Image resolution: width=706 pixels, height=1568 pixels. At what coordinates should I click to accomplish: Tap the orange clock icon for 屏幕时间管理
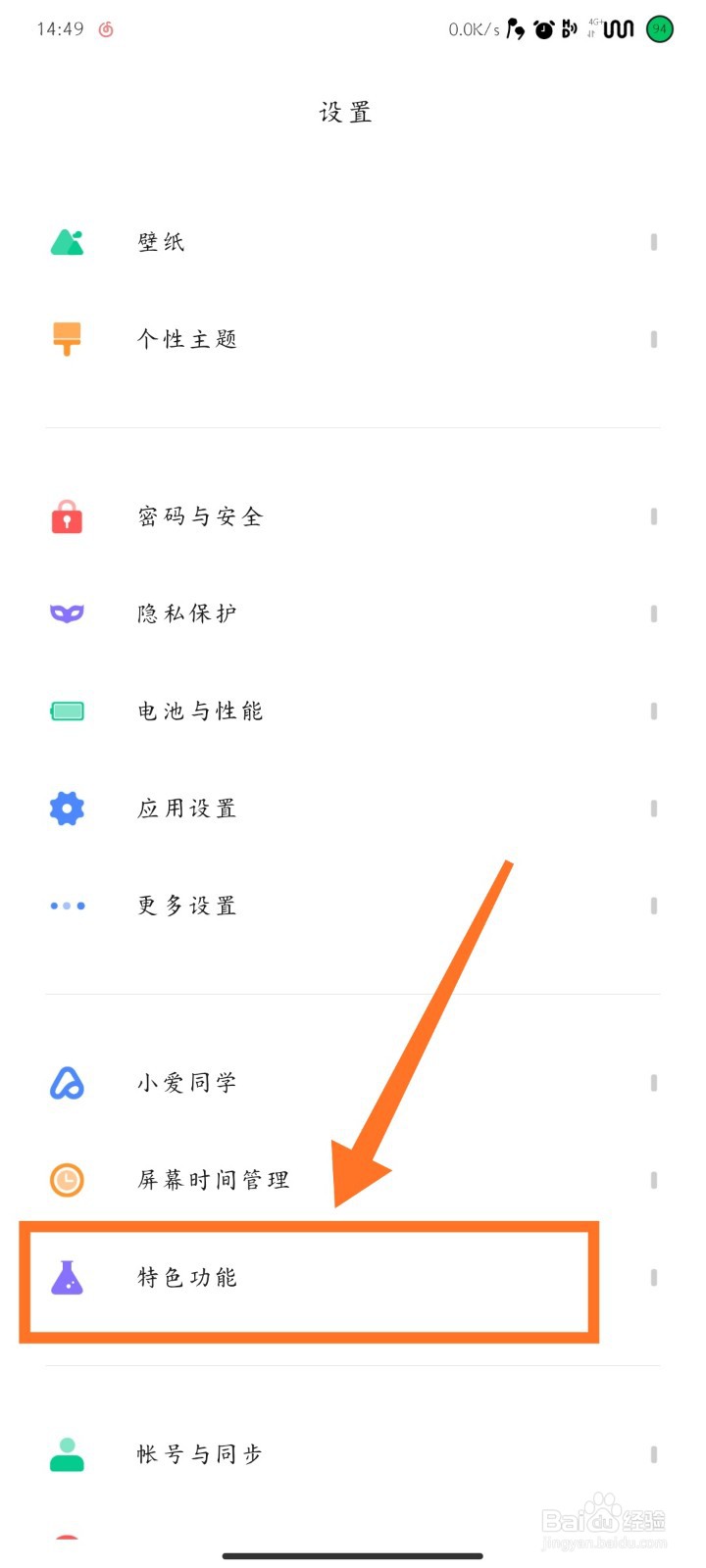tap(66, 1180)
